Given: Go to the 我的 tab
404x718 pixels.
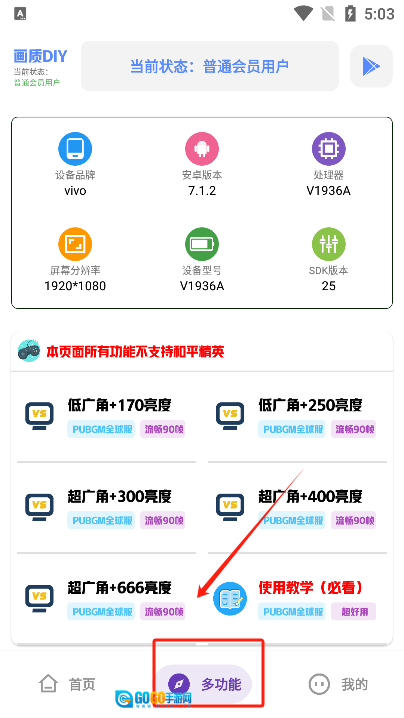Looking at the screenshot, I should tap(338, 684).
